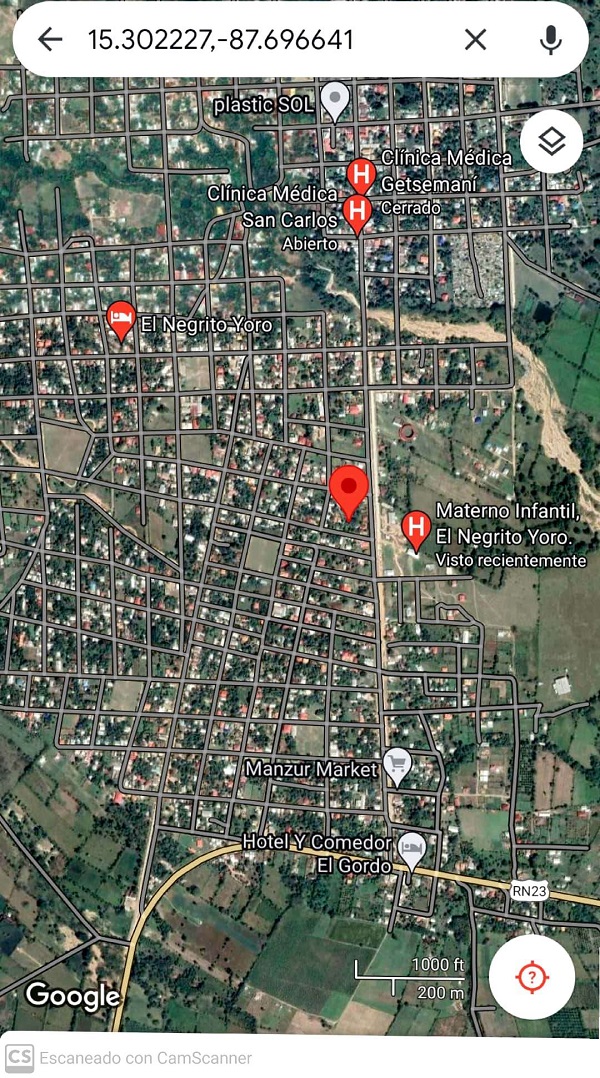The image size is (600, 1078).
Task: Select the red dropped pin marker
Action: [349, 490]
